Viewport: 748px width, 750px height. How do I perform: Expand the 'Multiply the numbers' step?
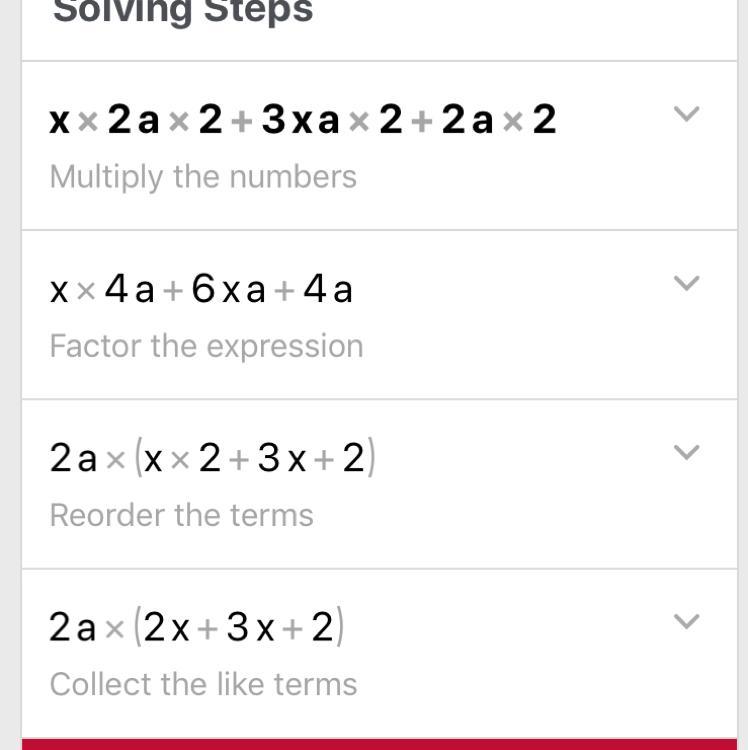tap(685, 114)
